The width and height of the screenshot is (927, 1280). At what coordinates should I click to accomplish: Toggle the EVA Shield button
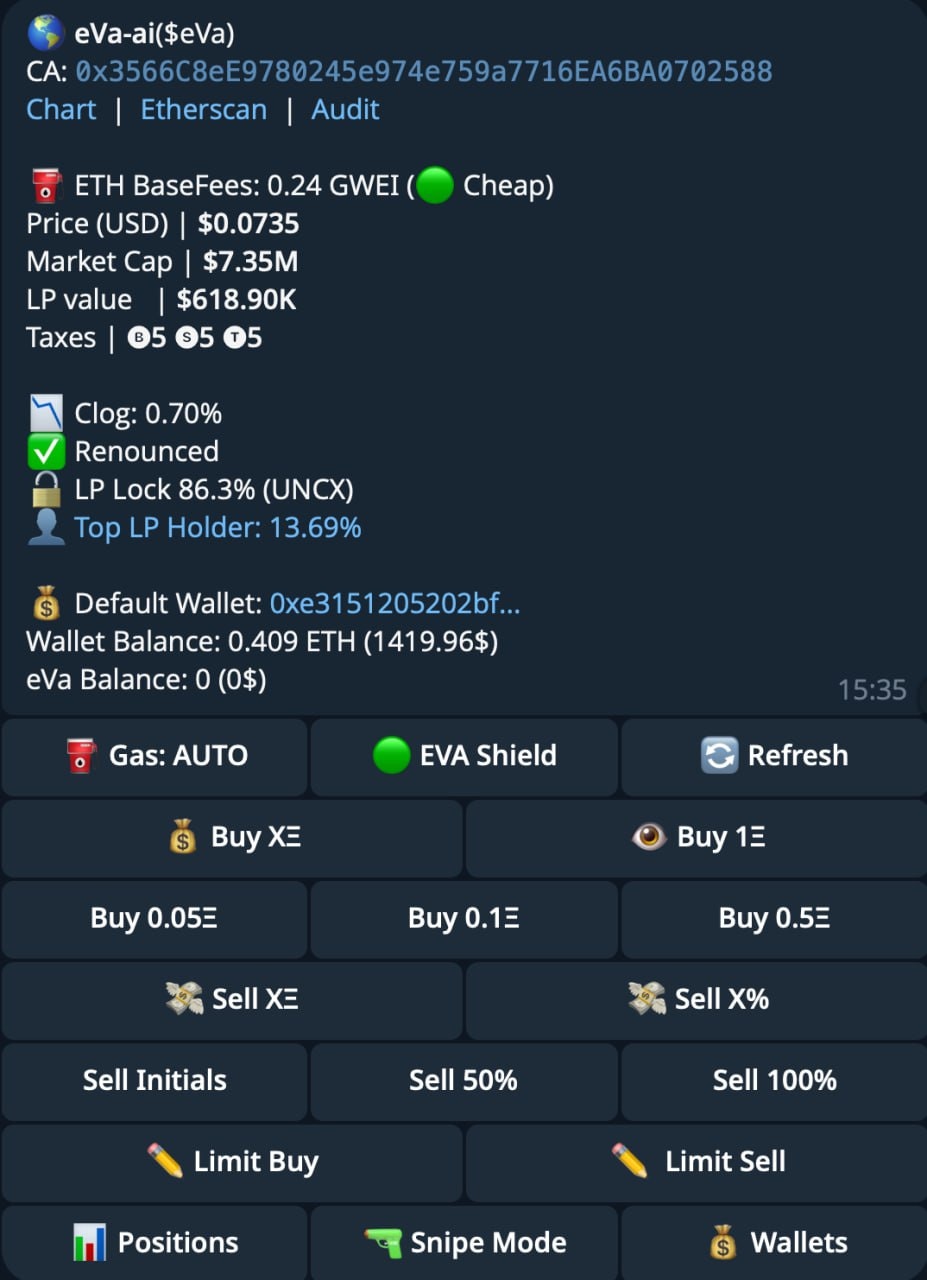point(464,756)
